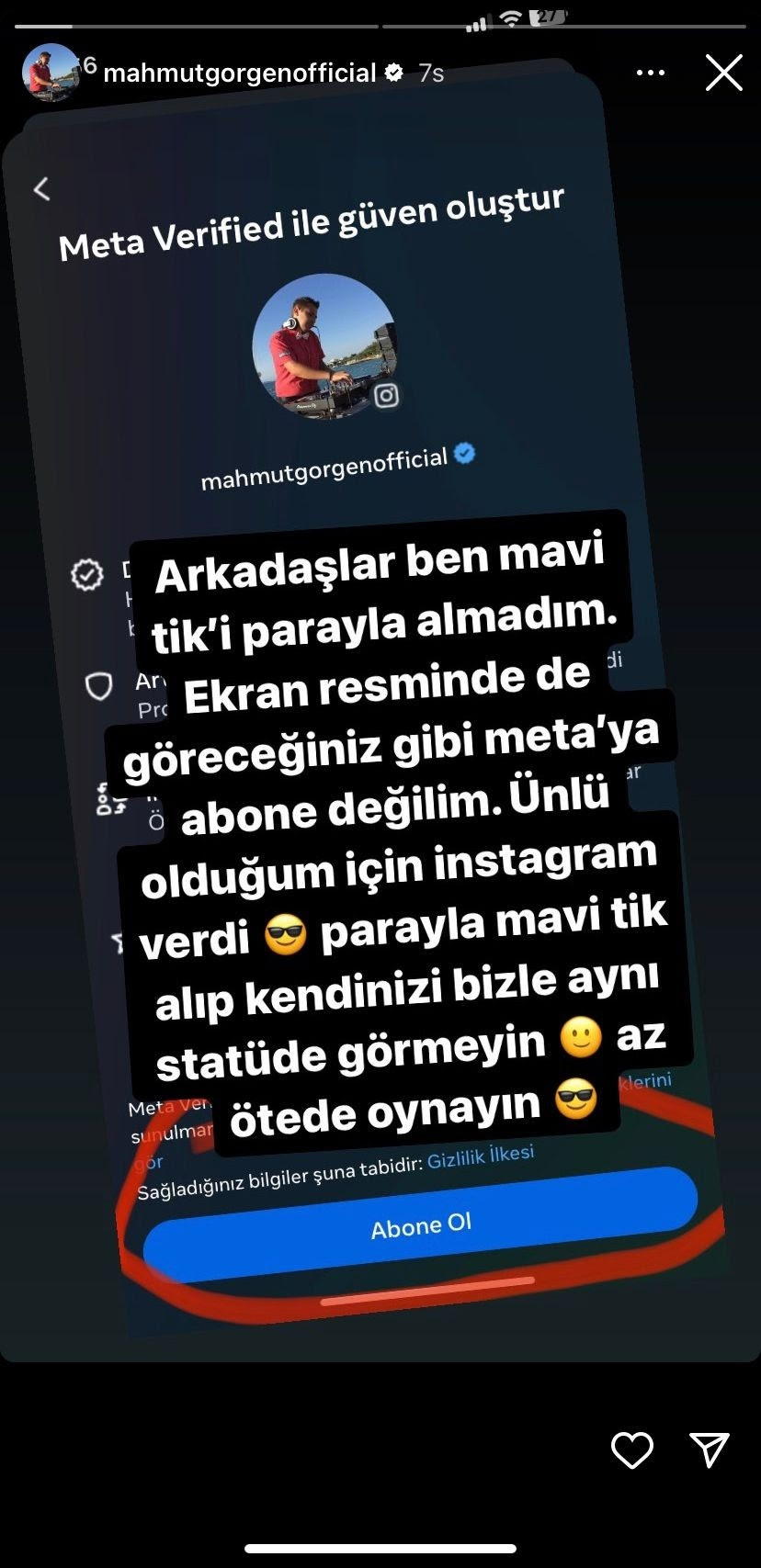Like this story with the heart
The height and width of the screenshot is (1568, 761).
click(632, 1450)
